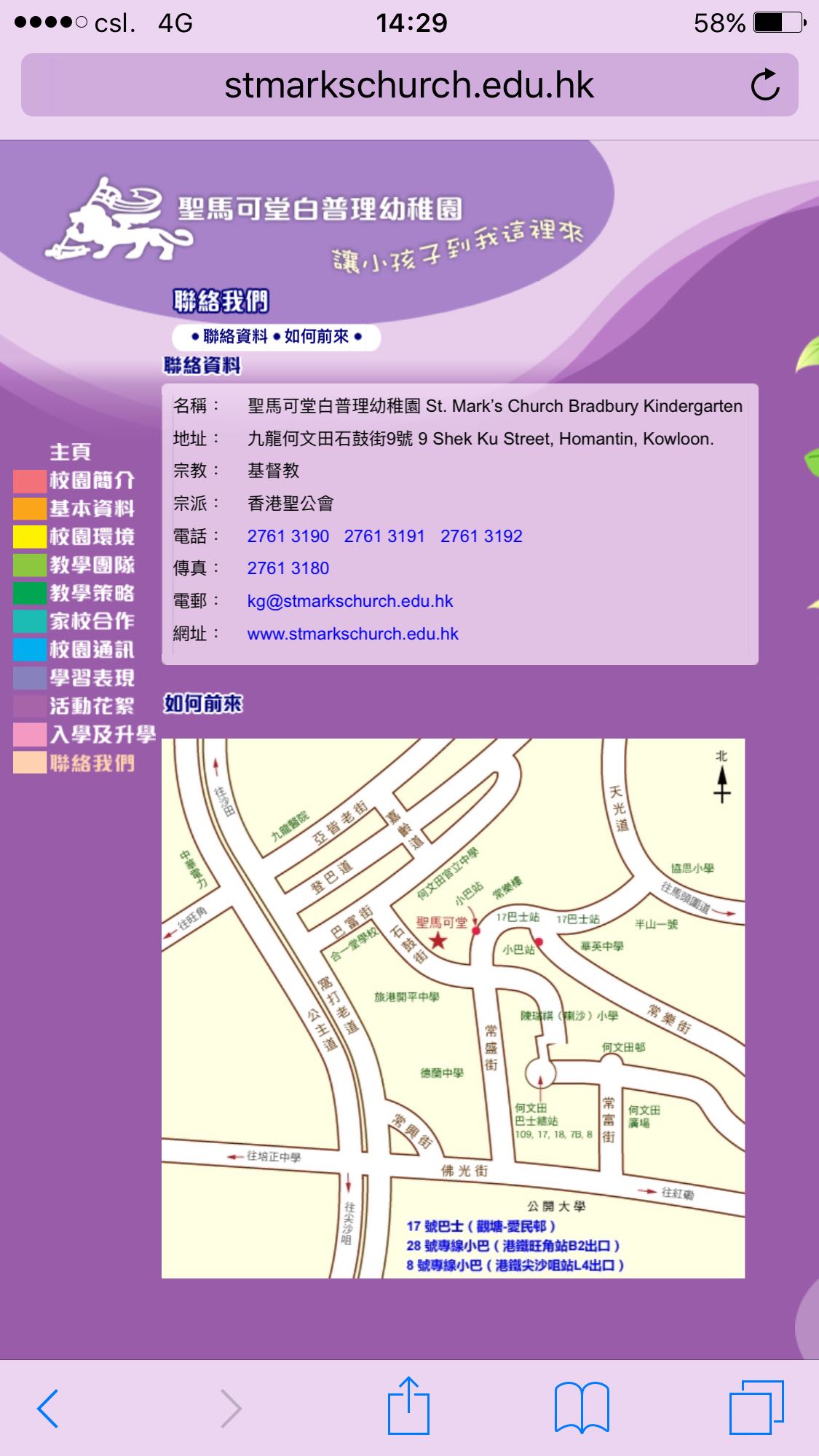Open 校園環境 menu item
The image size is (819, 1456).
click(x=91, y=537)
